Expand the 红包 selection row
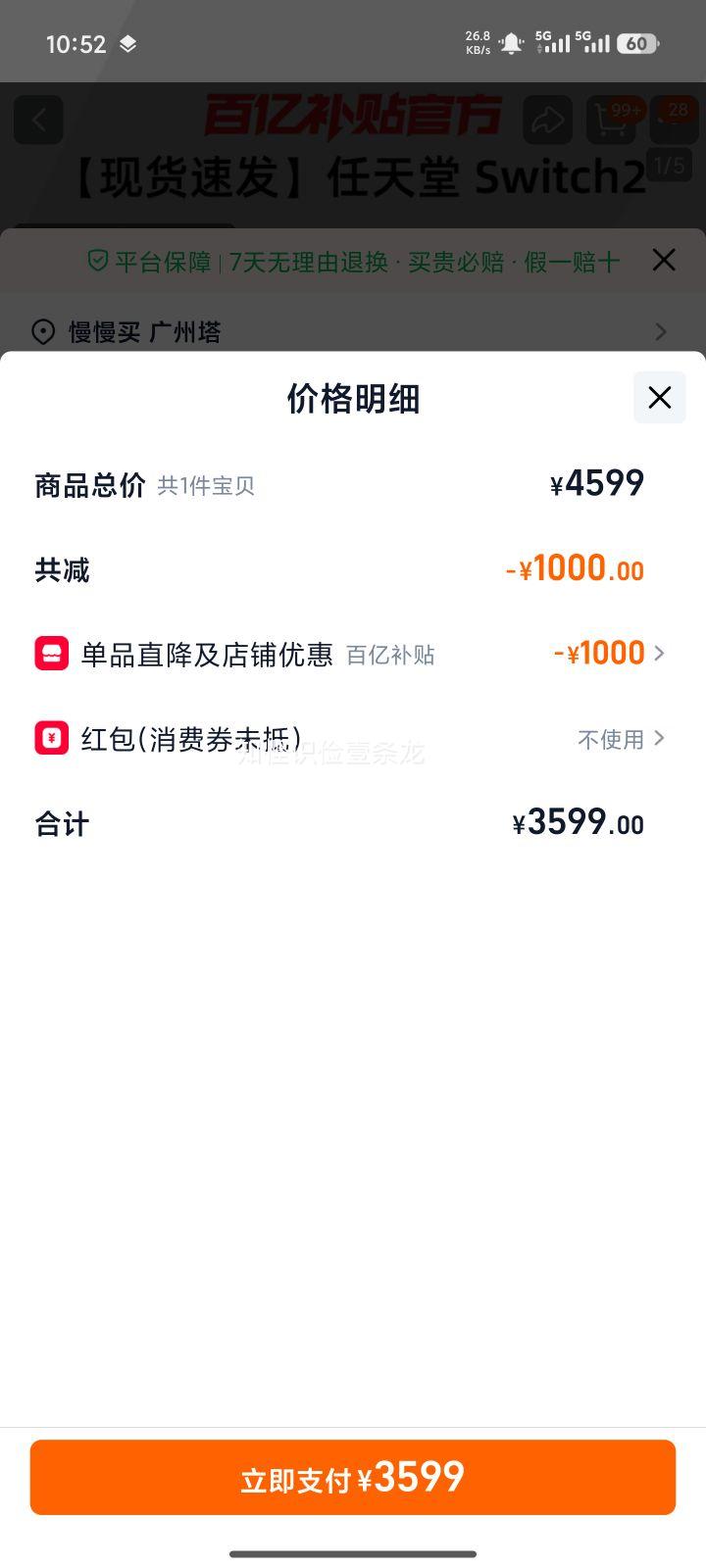This screenshot has width=706, height=1568. coord(659,739)
